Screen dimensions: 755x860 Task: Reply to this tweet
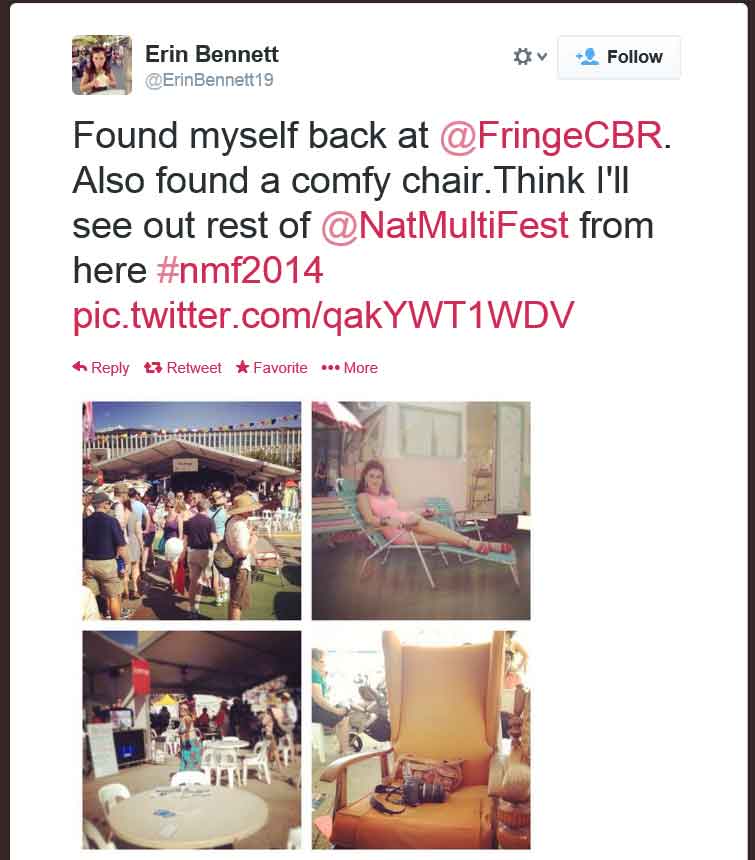pos(101,368)
